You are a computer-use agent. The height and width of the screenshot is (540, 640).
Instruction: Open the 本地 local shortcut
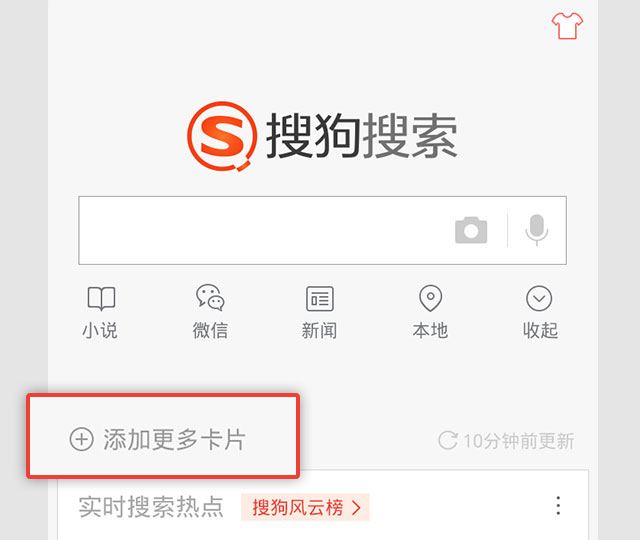[430, 312]
